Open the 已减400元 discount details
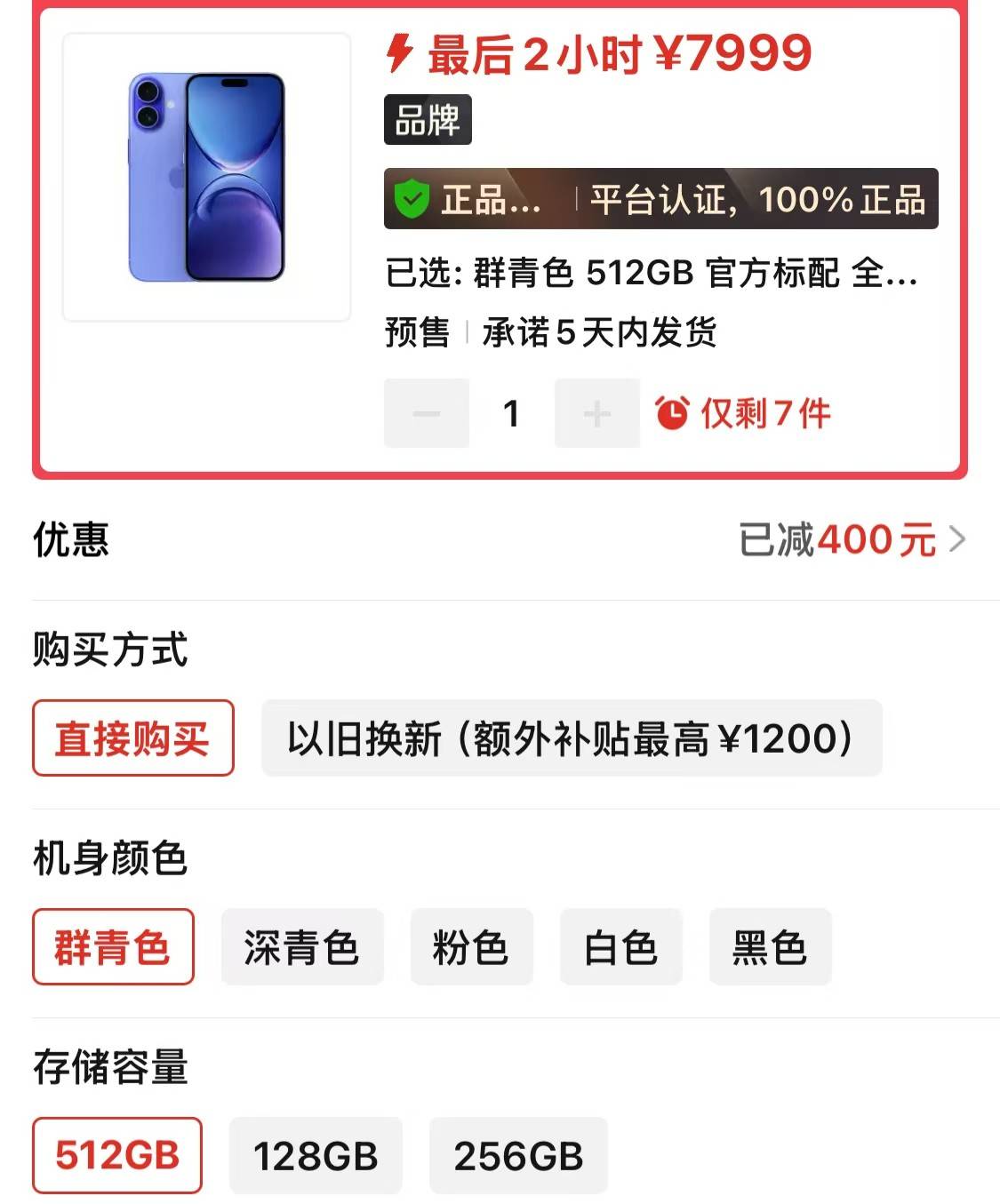The width and height of the screenshot is (1000, 1204). point(851,539)
